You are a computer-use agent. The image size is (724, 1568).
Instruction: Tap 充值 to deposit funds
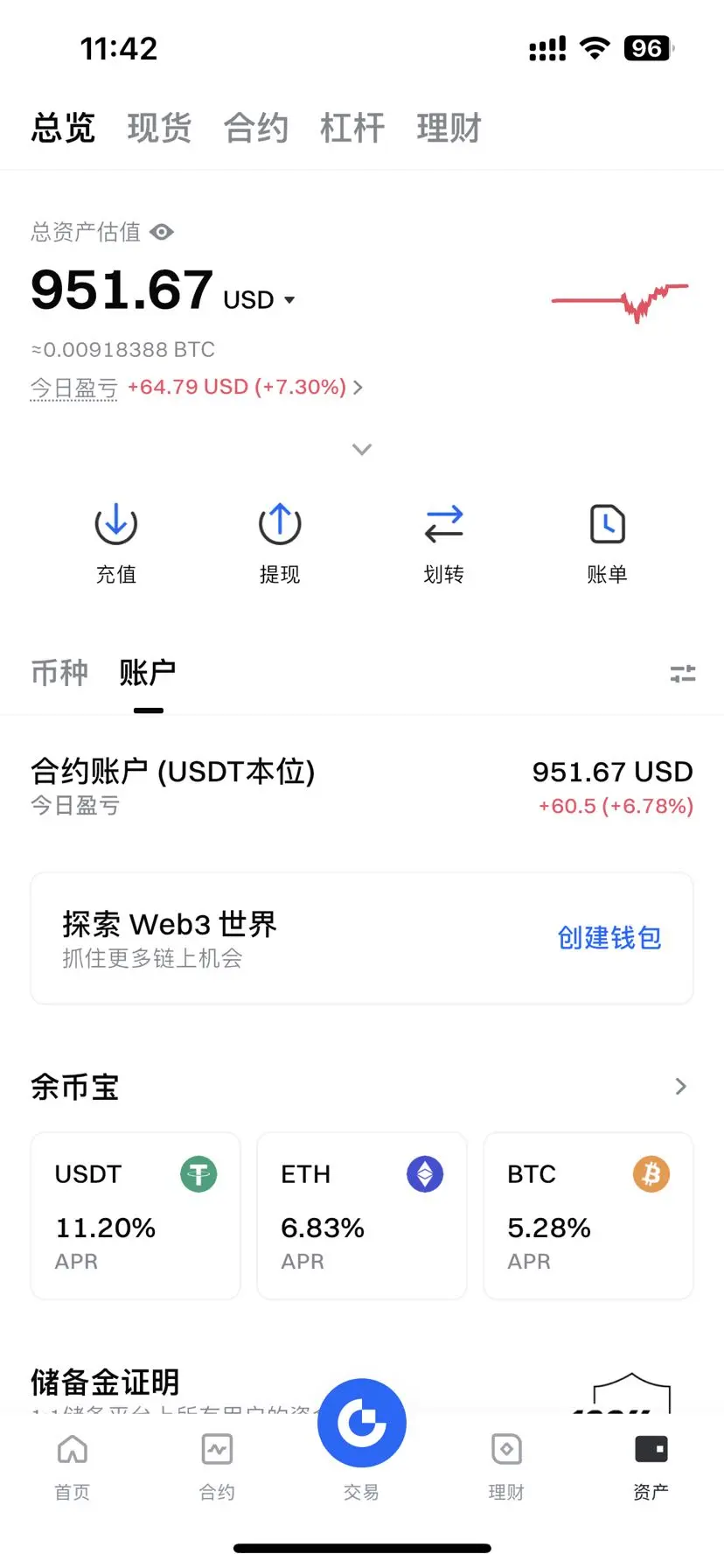coord(116,544)
